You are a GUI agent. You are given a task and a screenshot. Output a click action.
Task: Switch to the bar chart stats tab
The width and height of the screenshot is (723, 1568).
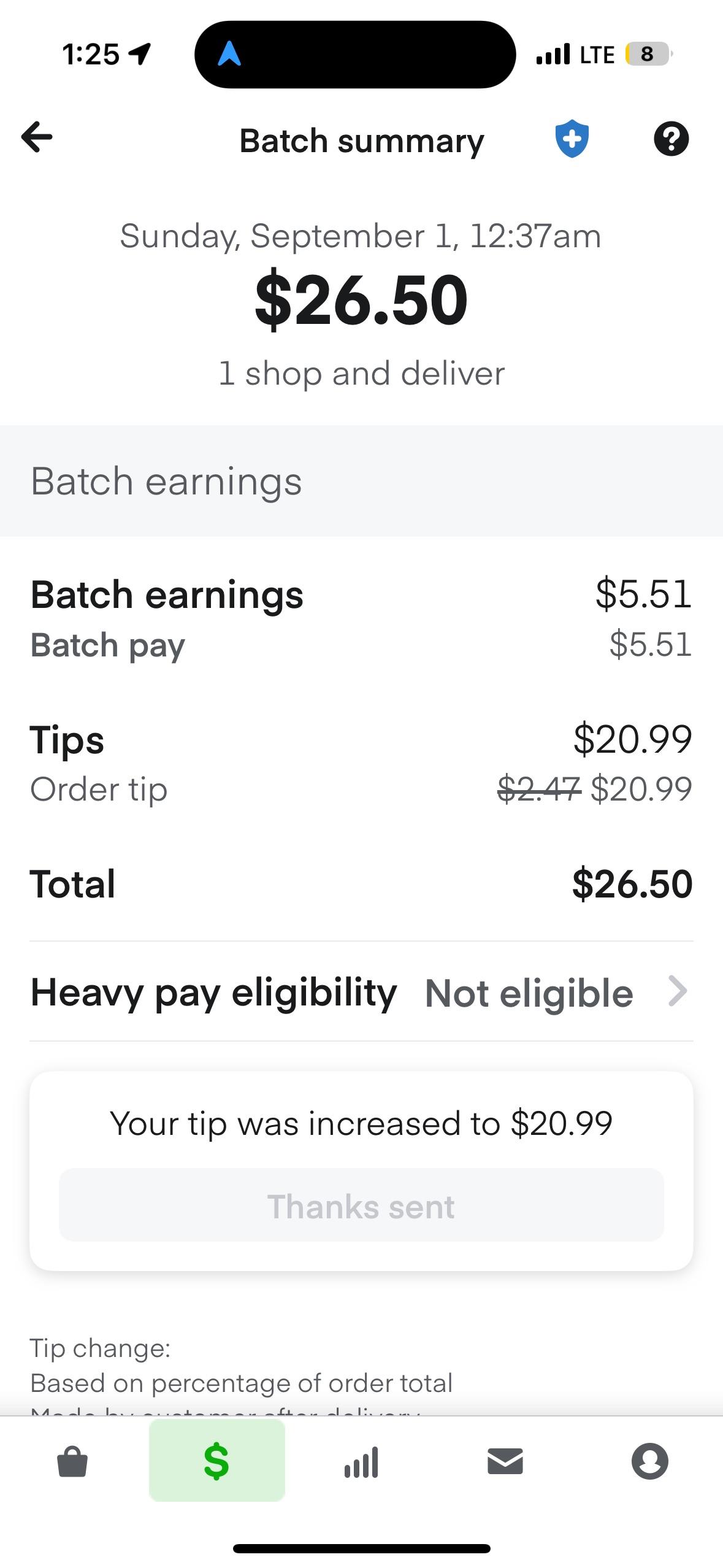click(361, 1462)
